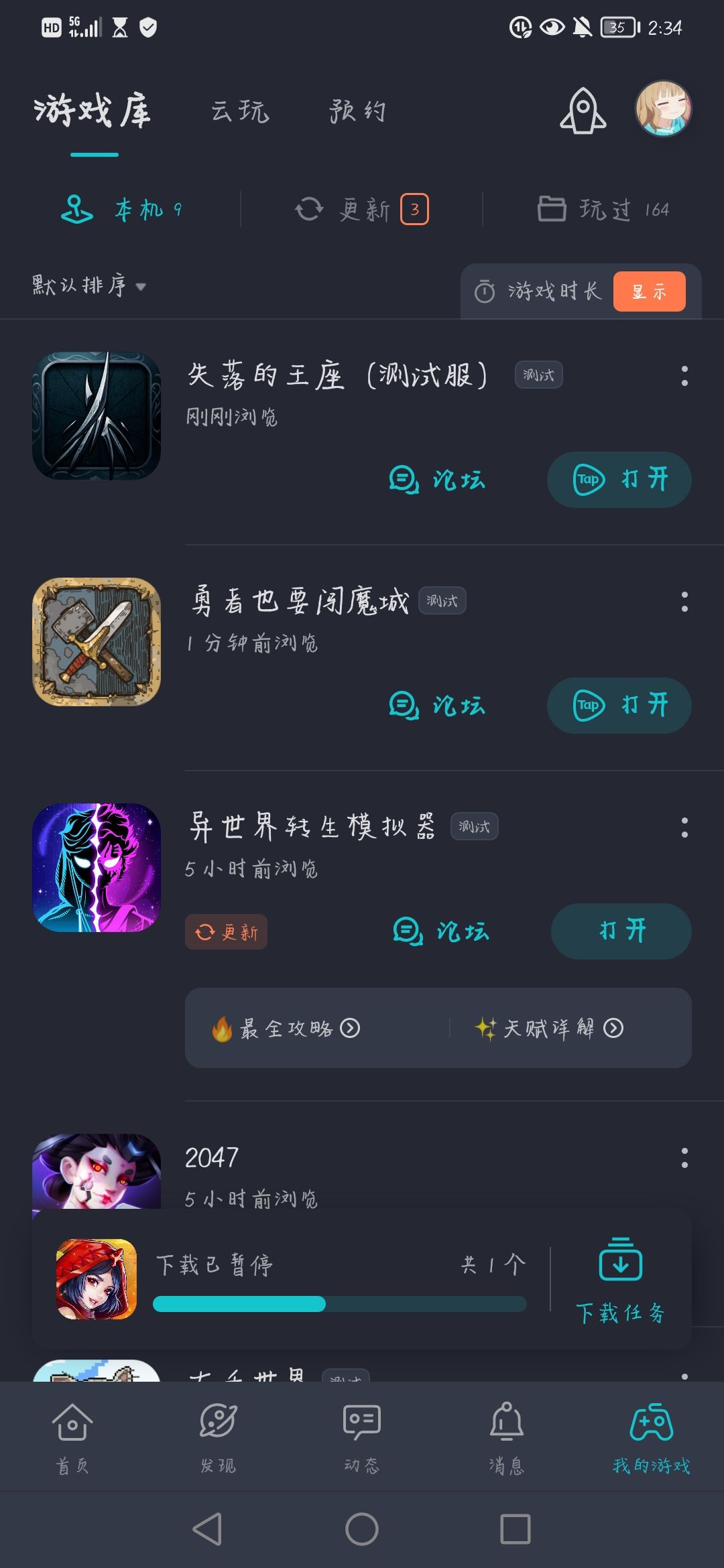Visit the forum for 异世界转生模拟器
This screenshot has width=724, height=1568.
click(441, 931)
